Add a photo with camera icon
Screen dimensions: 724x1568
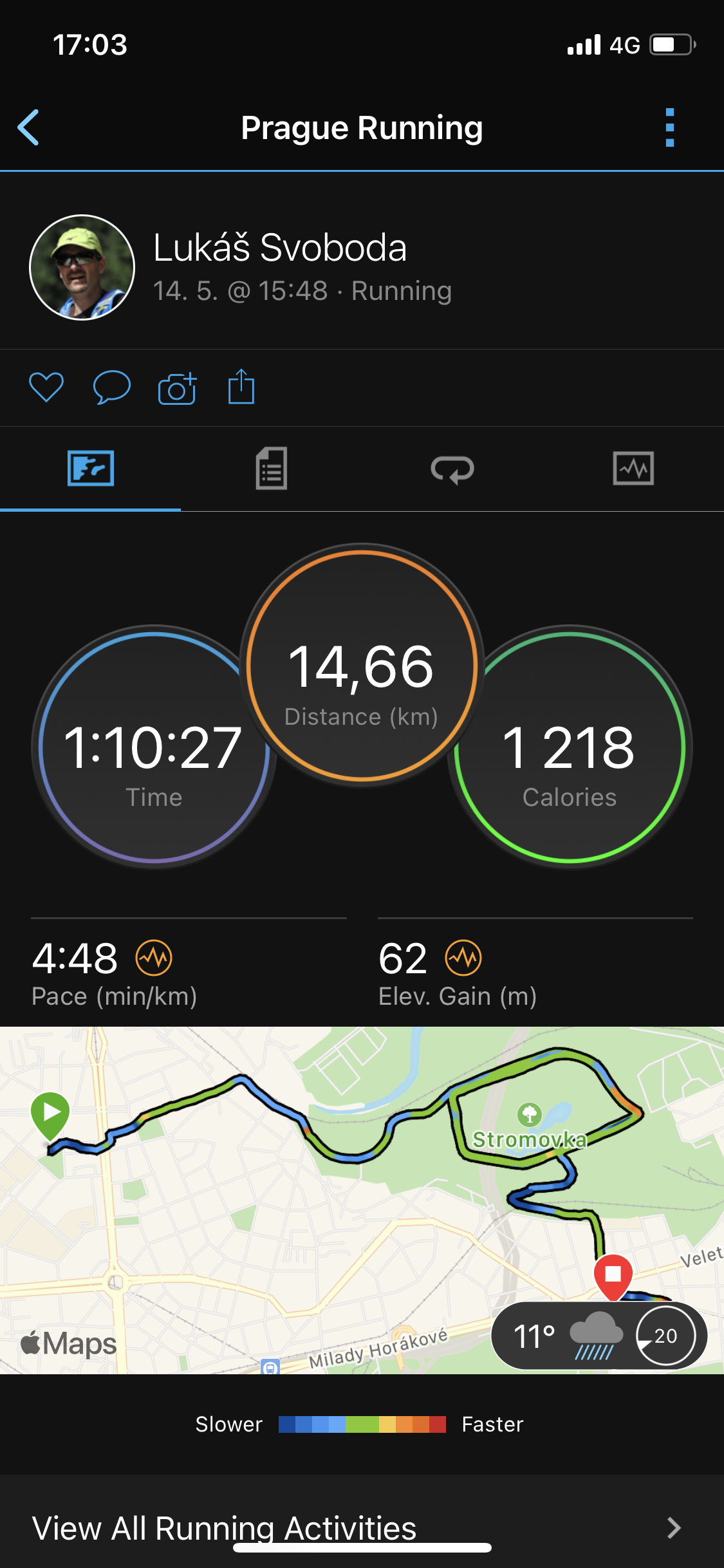click(177, 387)
